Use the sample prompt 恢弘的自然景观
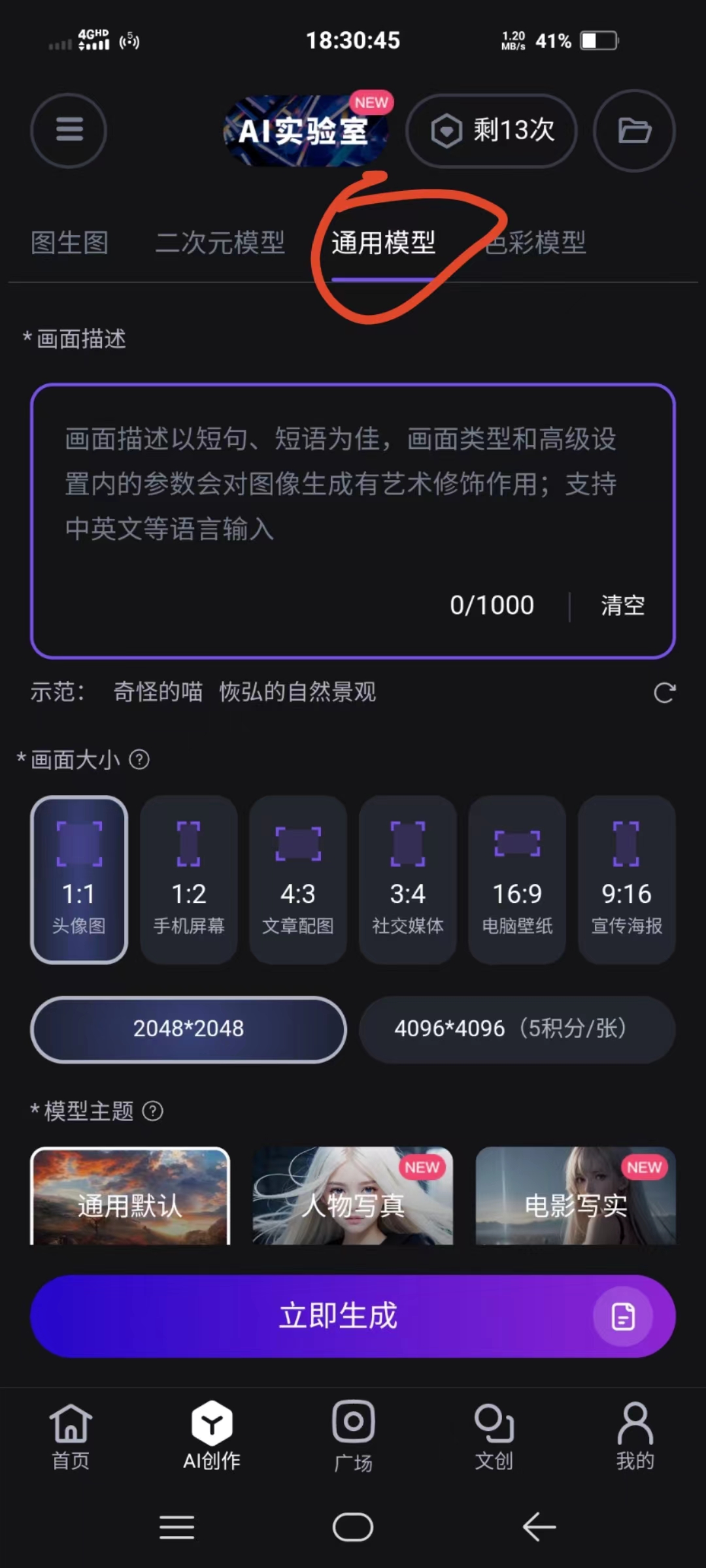Screen dimensions: 706x1568 point(297,692)
